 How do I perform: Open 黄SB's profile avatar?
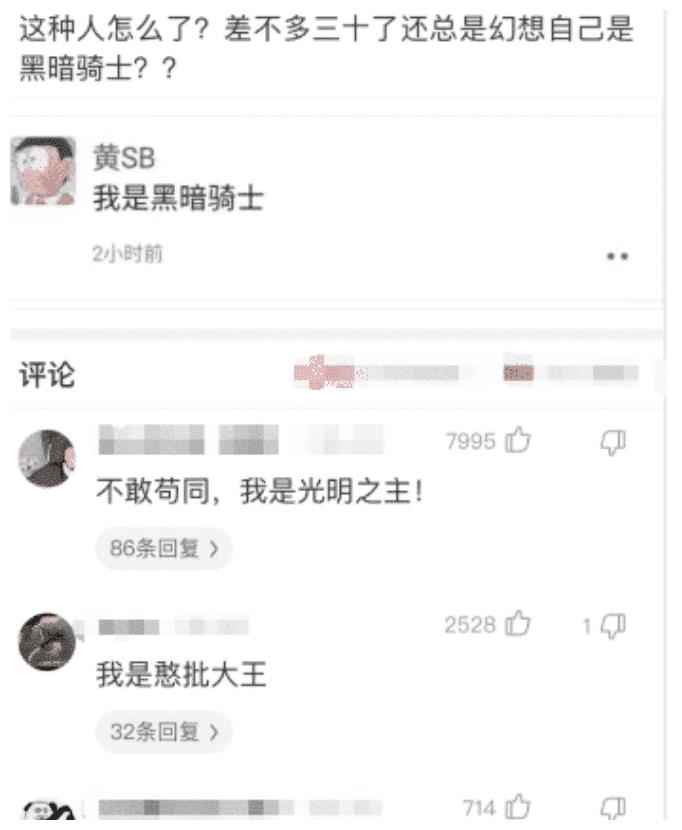point(43,172)
